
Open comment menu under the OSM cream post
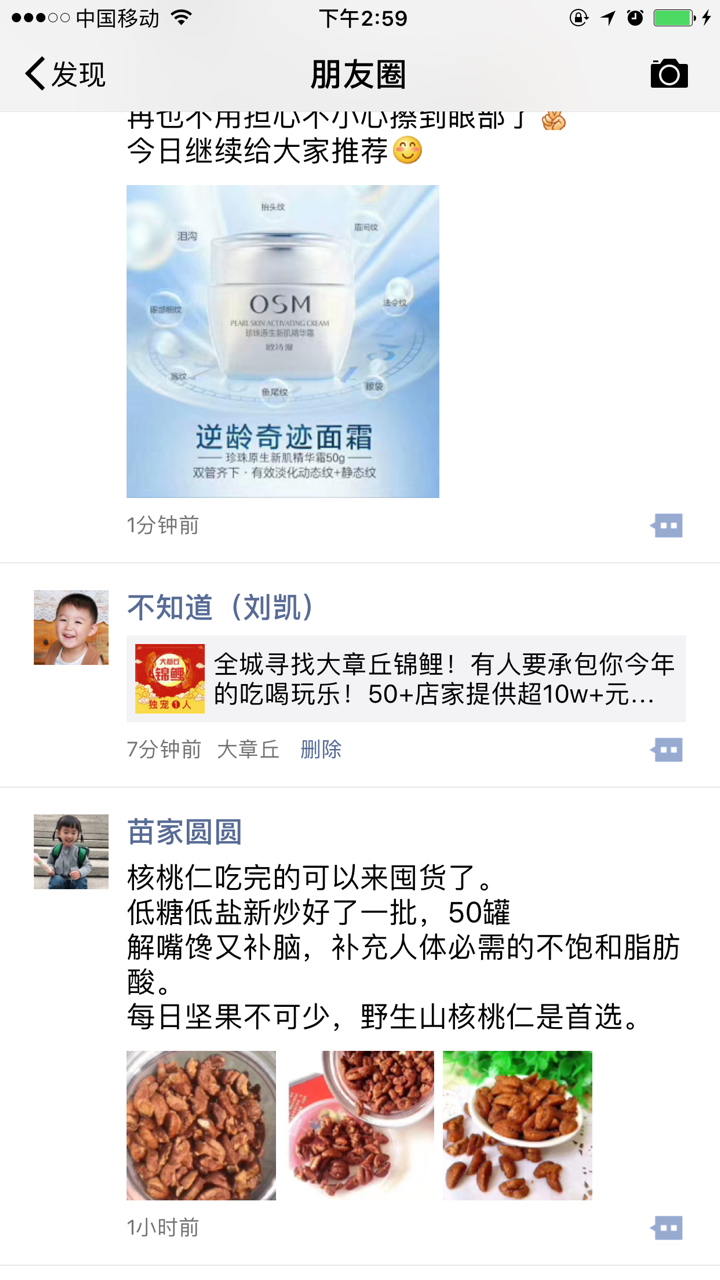coord(667,526)
